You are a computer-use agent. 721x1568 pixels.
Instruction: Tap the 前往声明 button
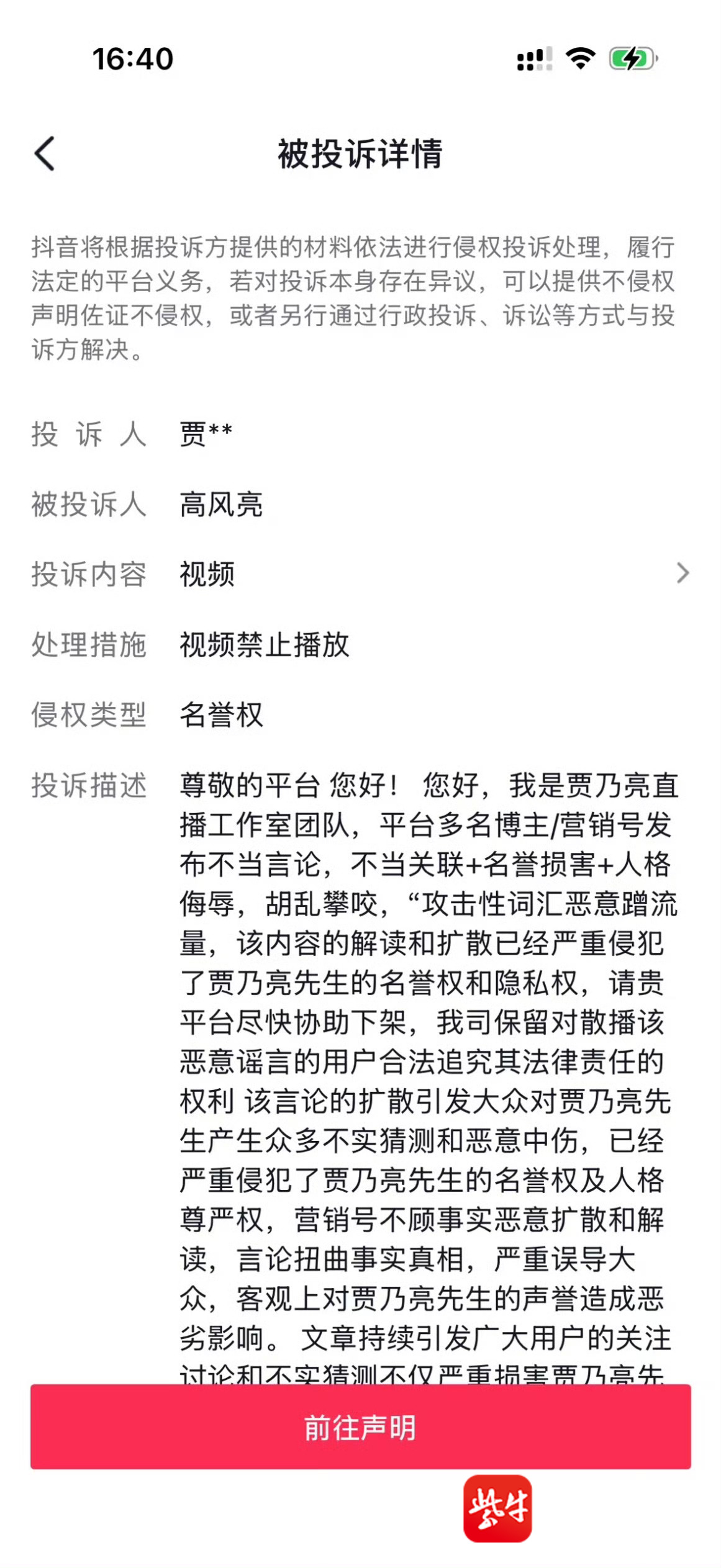coord(360,1427)
